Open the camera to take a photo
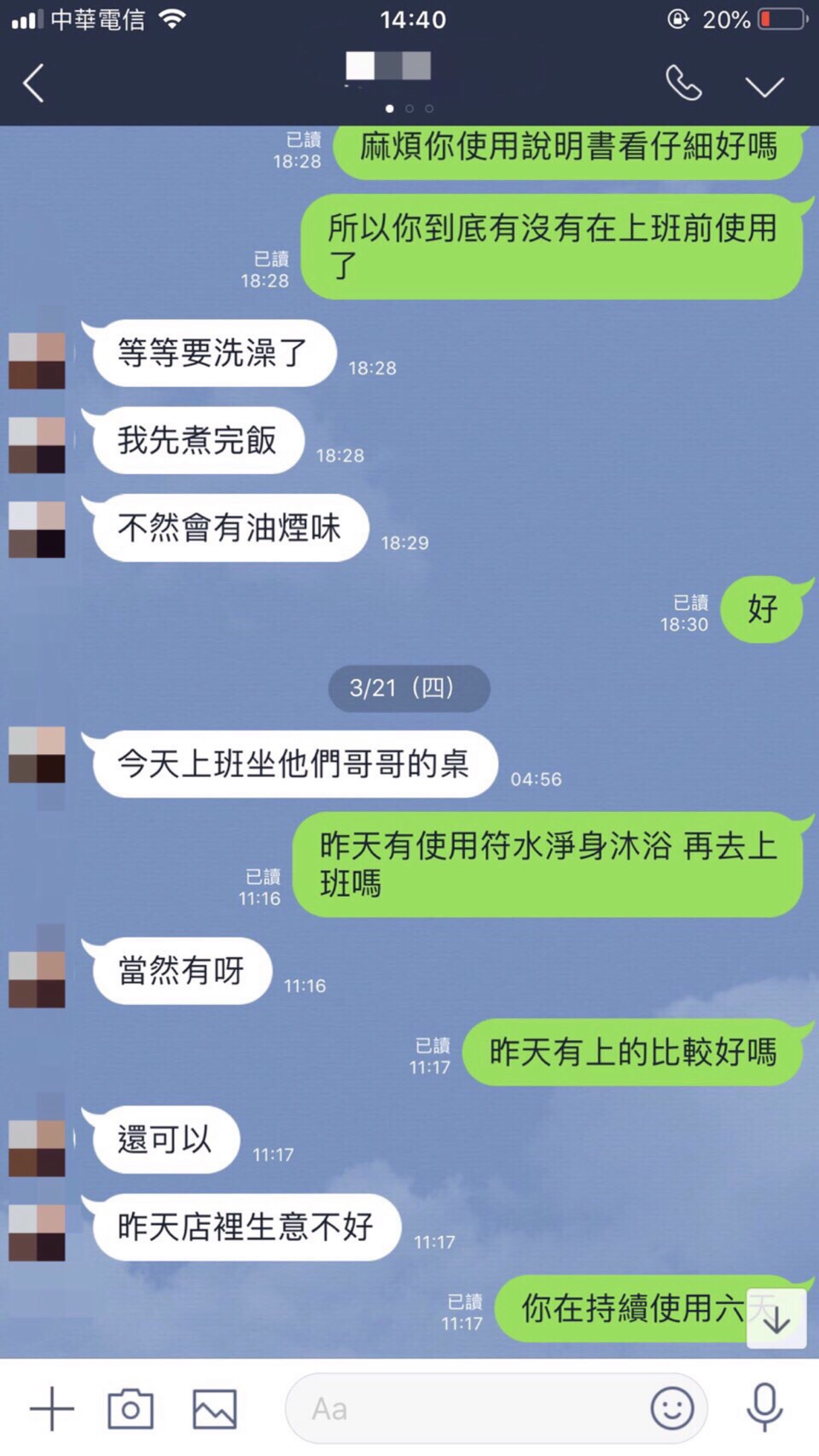Screen dimensions: 819x1456 click(131, 1408)
